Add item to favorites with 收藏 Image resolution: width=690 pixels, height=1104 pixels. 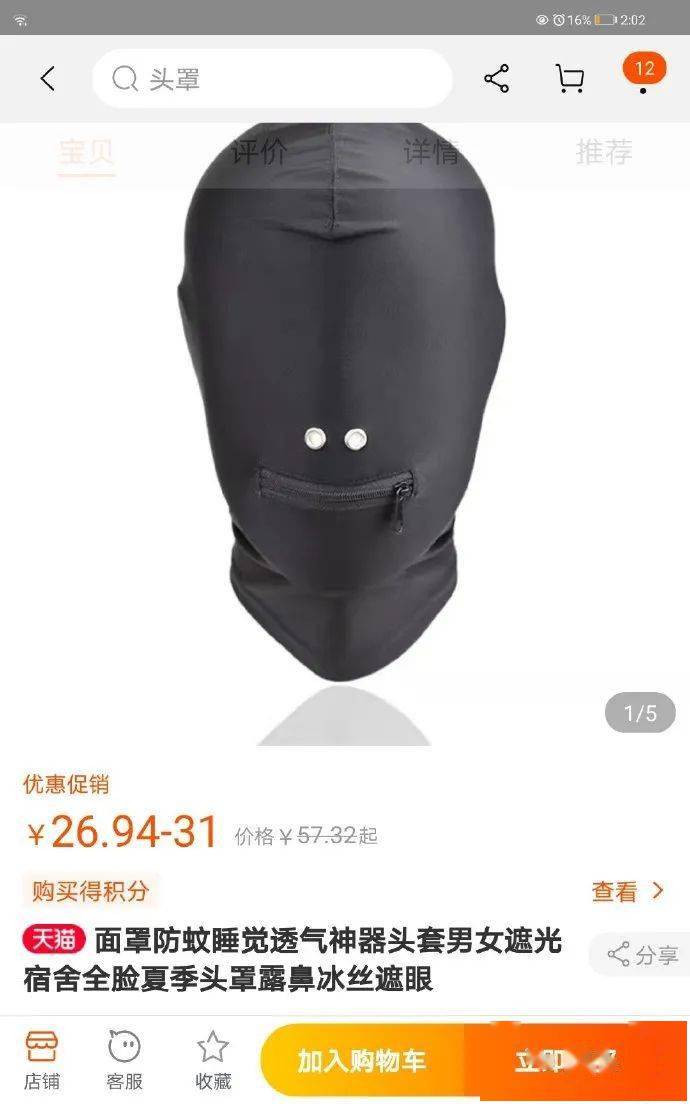[x=213, y=1060]
